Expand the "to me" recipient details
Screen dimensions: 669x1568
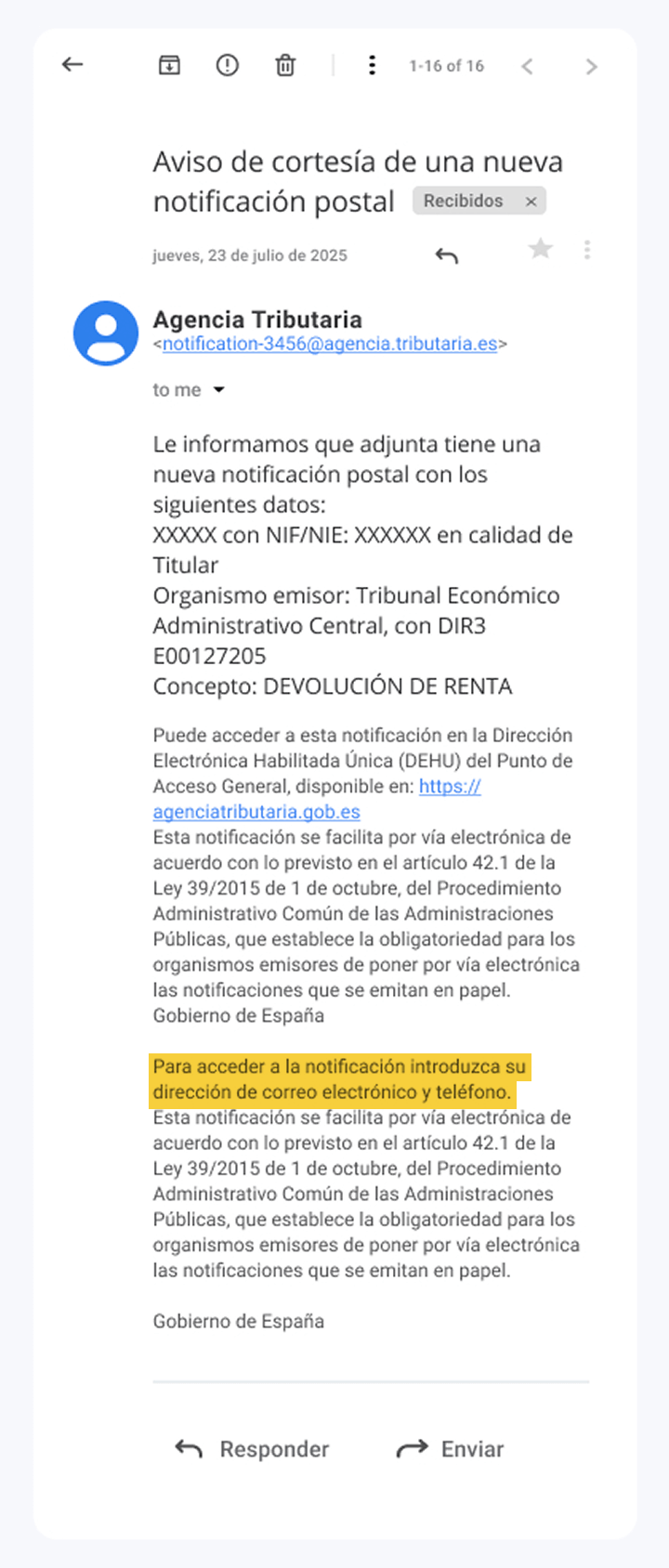click(219, 390)
